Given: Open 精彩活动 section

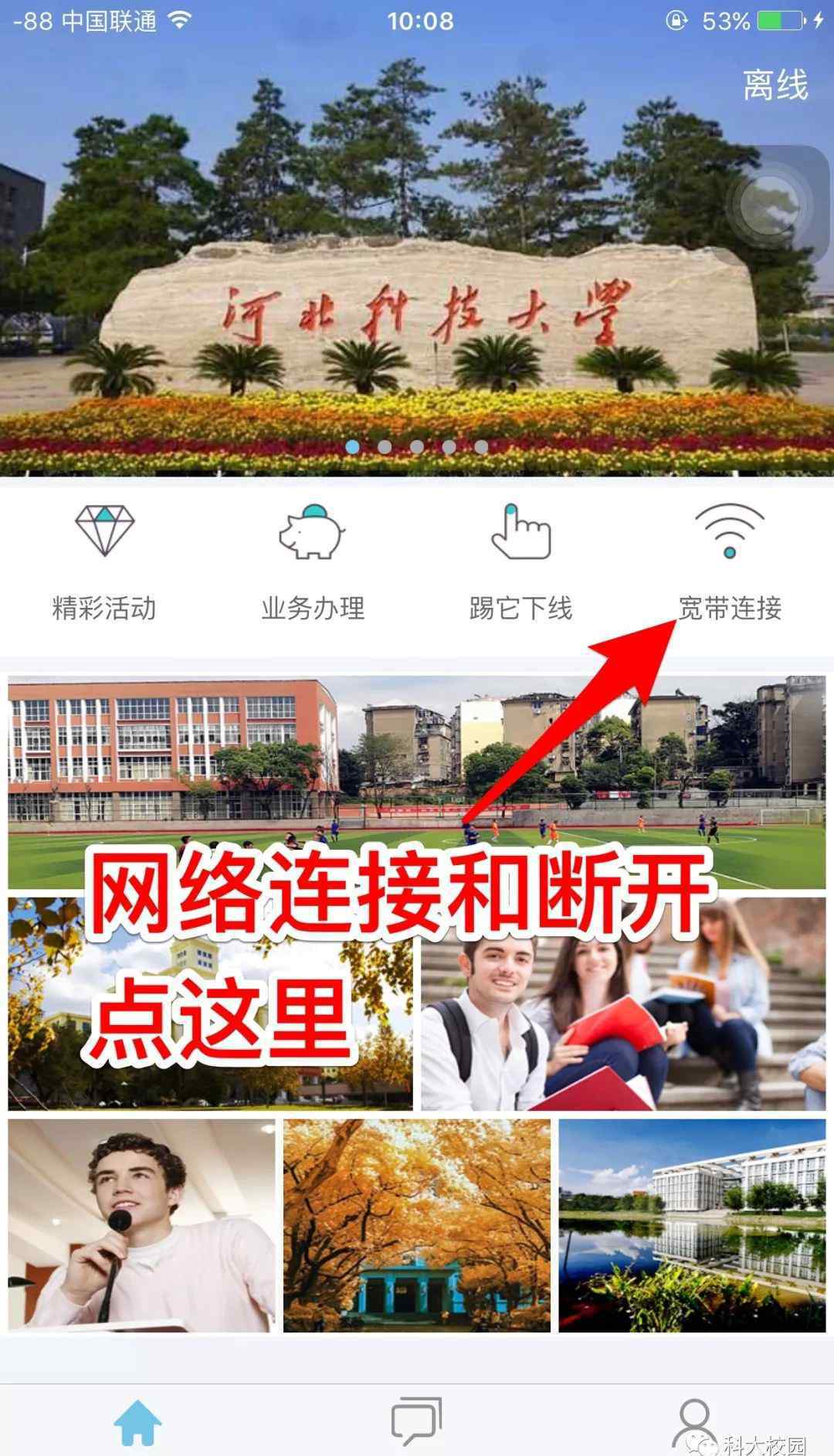Looking at the screenshot, I should pos(104,562).
